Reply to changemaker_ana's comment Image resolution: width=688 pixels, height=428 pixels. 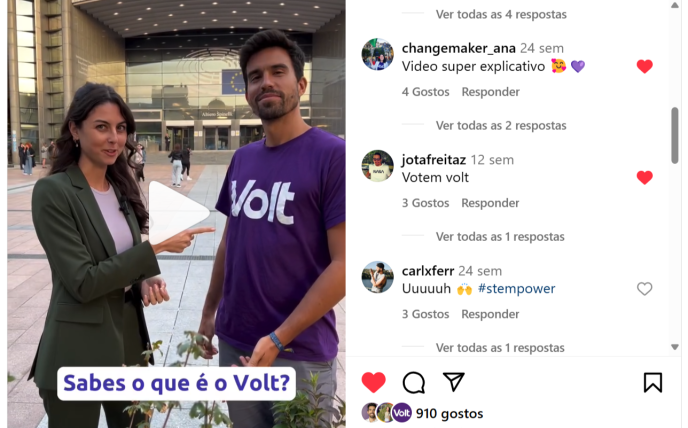pyautogui.click(x=490, y=92)
